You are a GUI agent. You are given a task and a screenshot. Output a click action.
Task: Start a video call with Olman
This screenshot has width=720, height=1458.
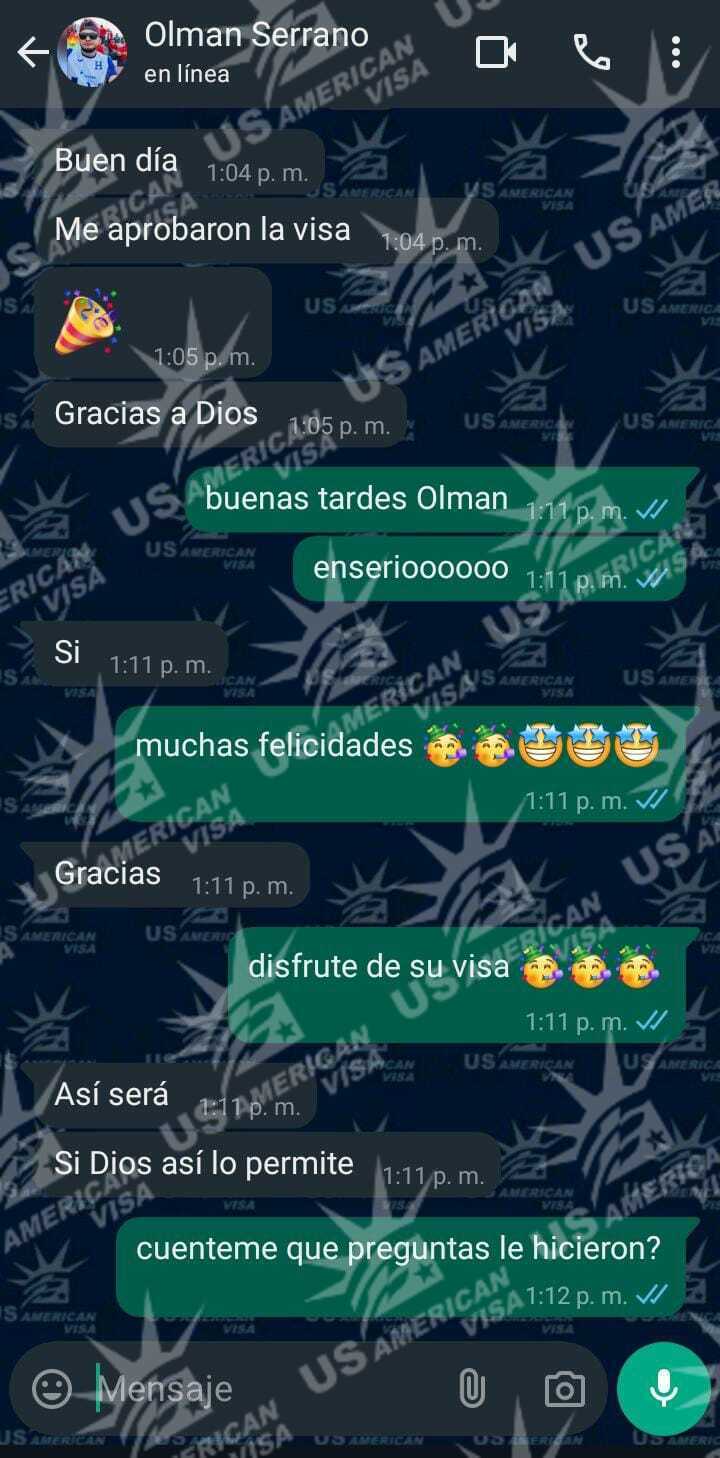pos(496,53)
